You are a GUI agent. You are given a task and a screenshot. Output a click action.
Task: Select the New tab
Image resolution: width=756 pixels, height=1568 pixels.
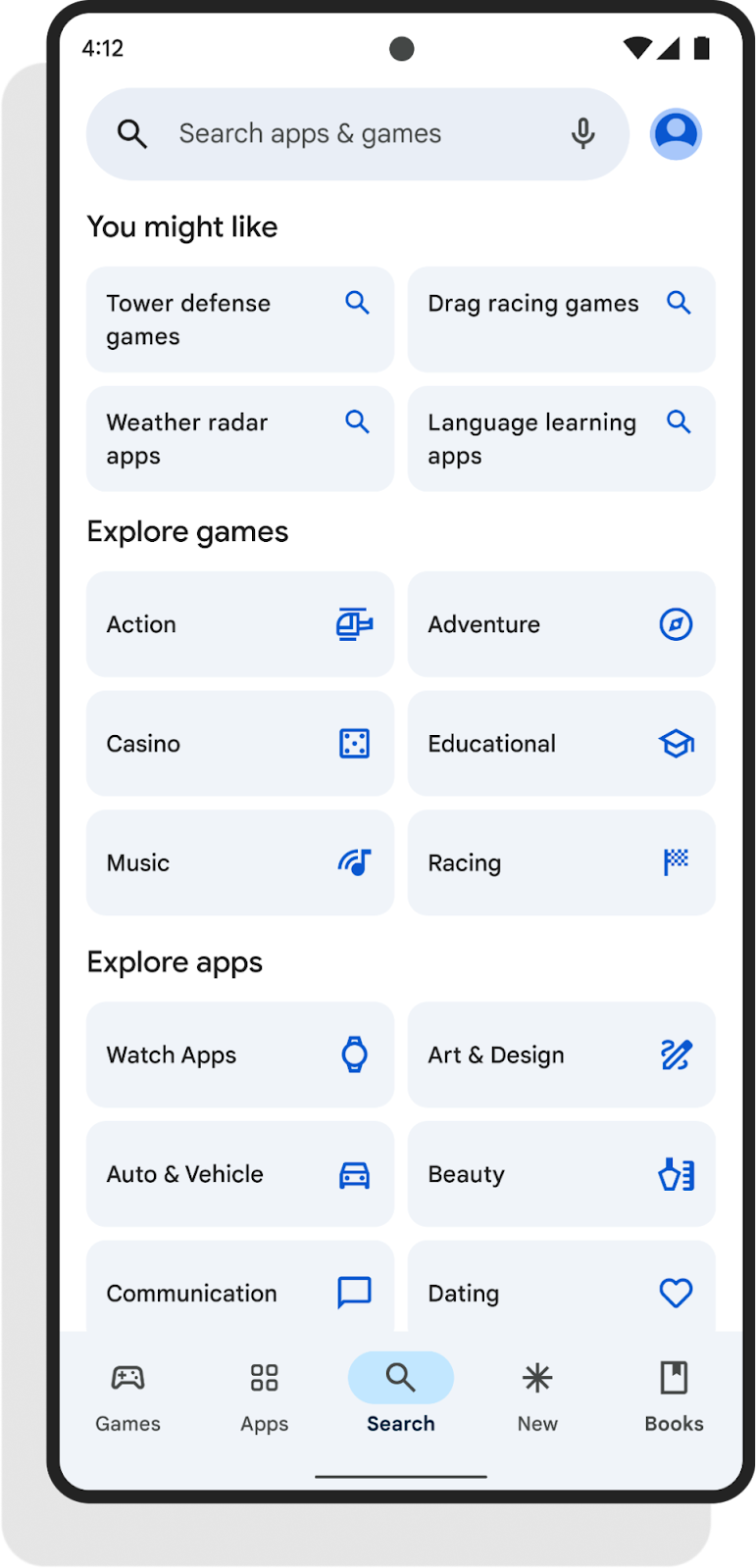pos(536,1396)
